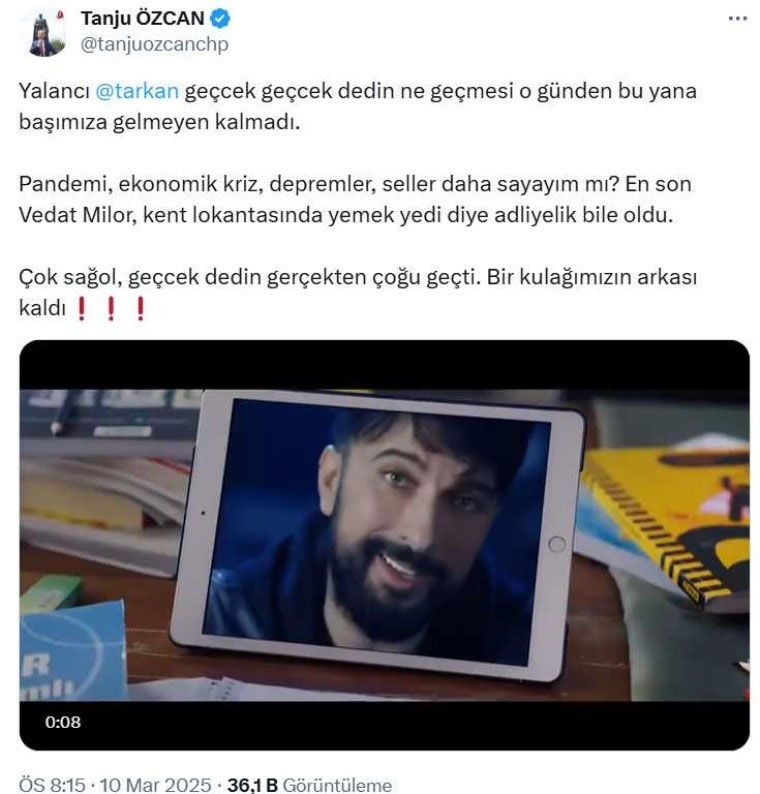
Task: Open Tanju ÖZCAN's profile picture
Action: point(43,33)
